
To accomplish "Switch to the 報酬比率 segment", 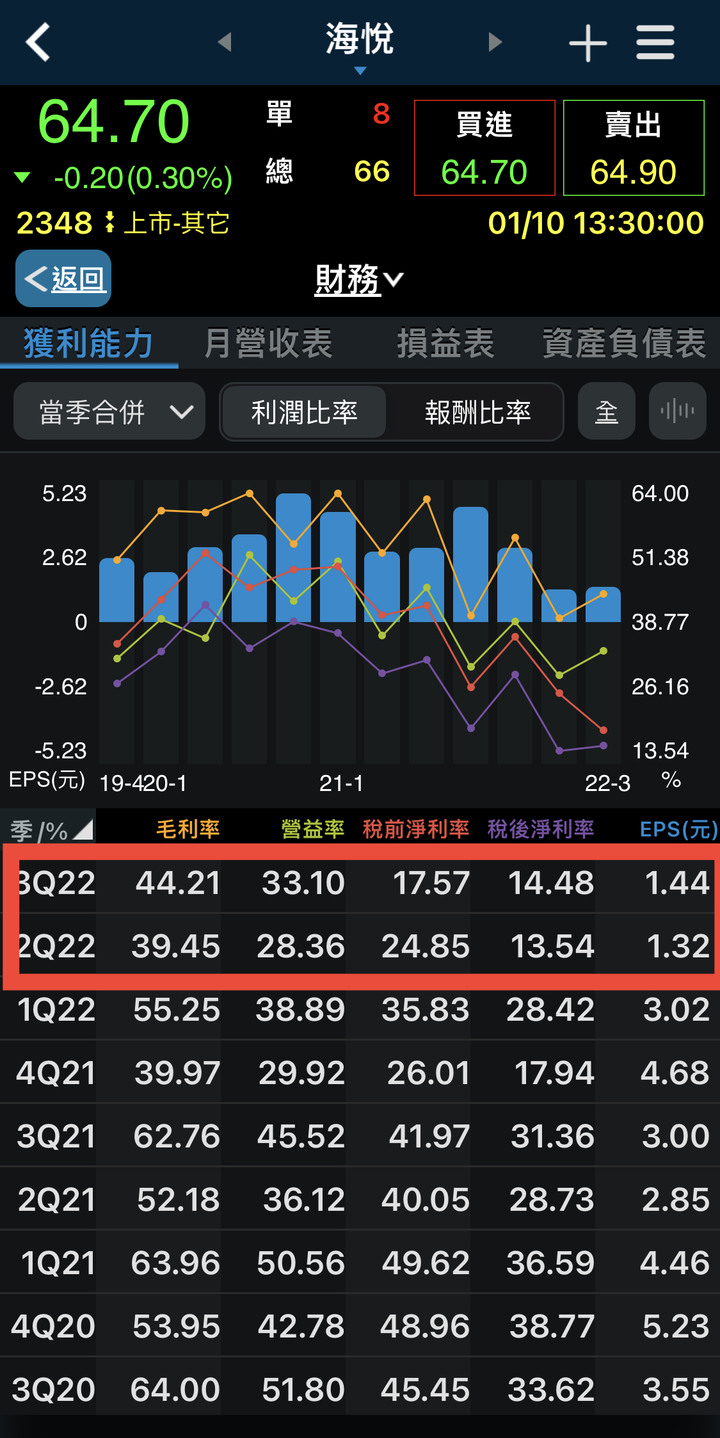I will point(477,412).
